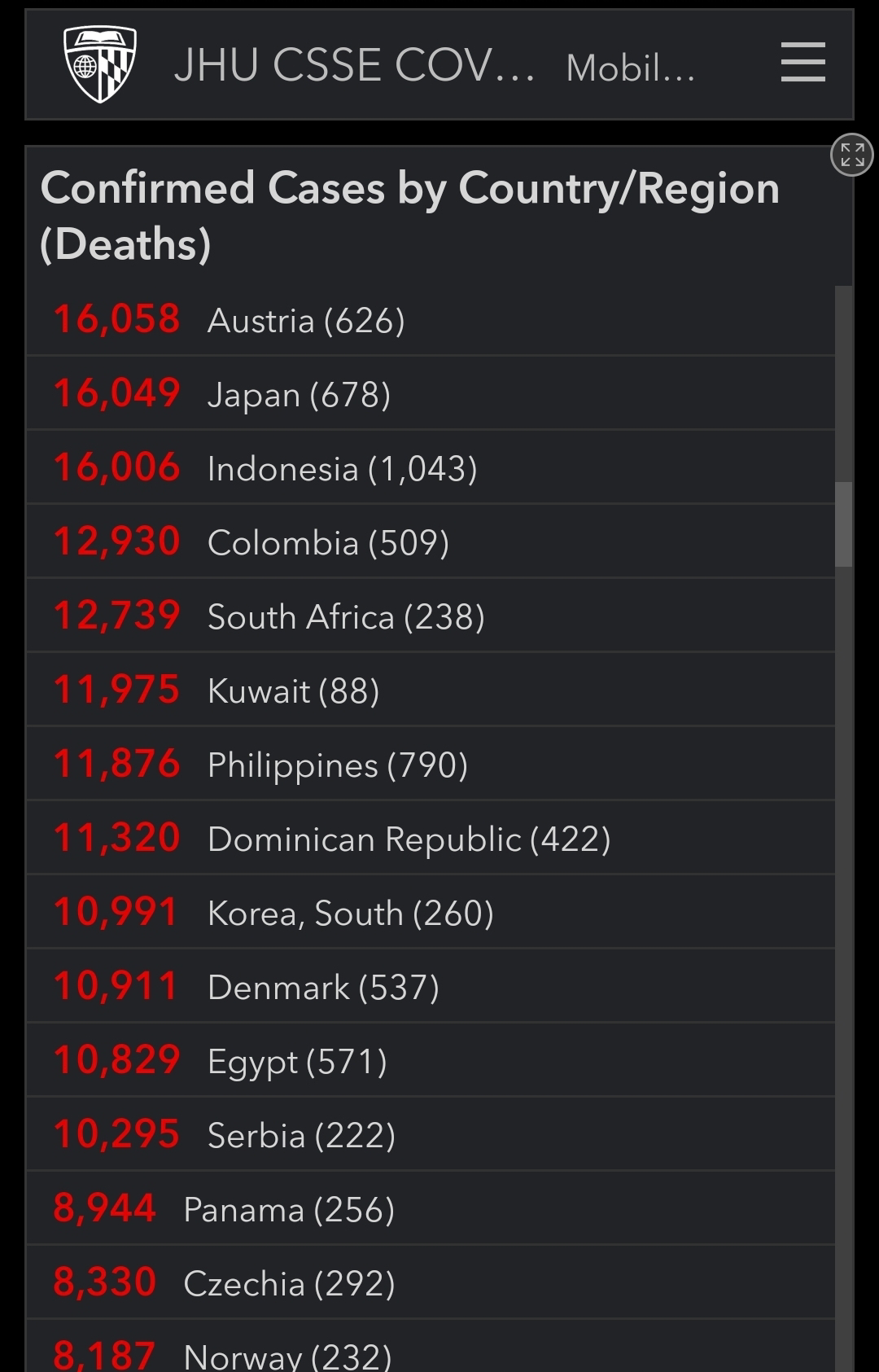Open the Indonesia entry

point(431,467)
